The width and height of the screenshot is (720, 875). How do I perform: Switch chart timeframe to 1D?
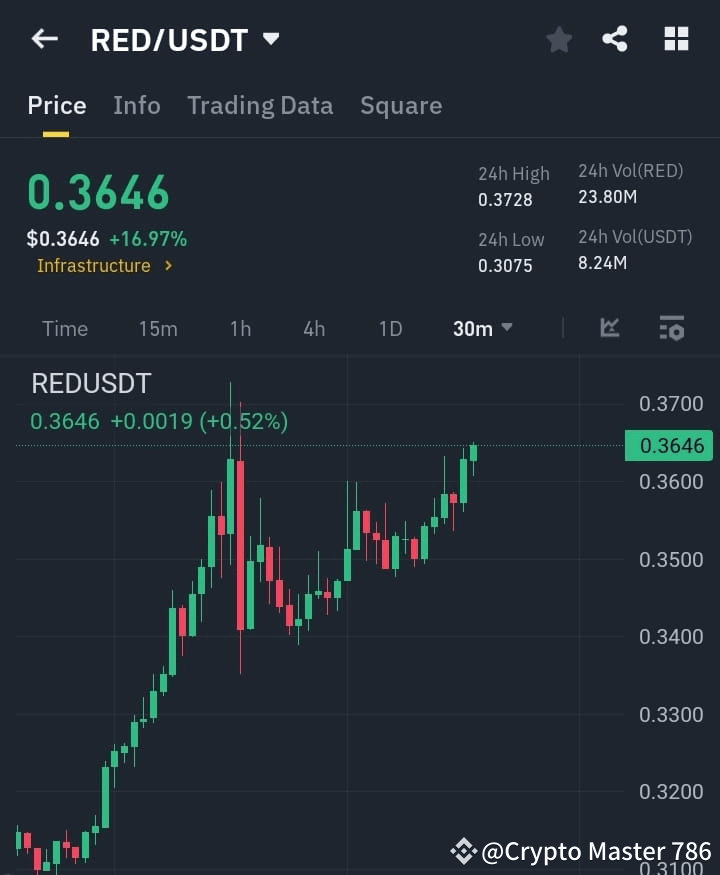click(x=390, y=327)
